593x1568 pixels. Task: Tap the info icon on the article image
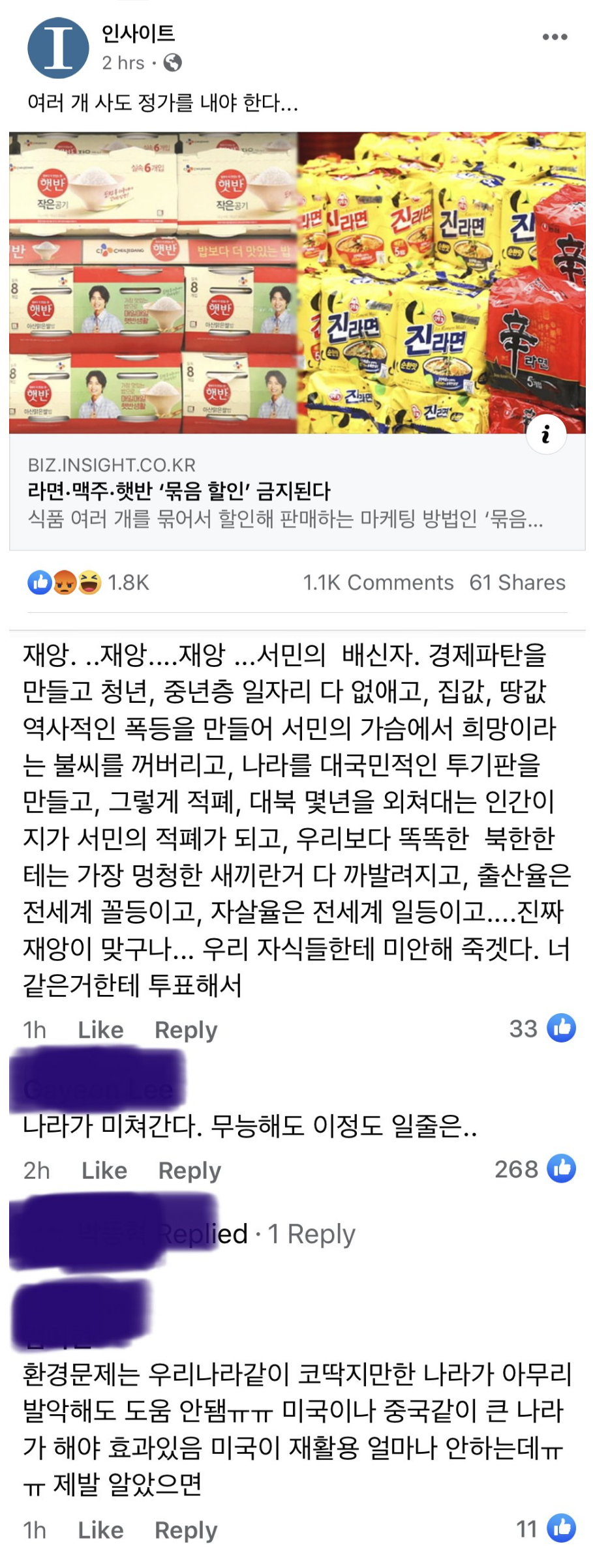(x=546, y=433)
